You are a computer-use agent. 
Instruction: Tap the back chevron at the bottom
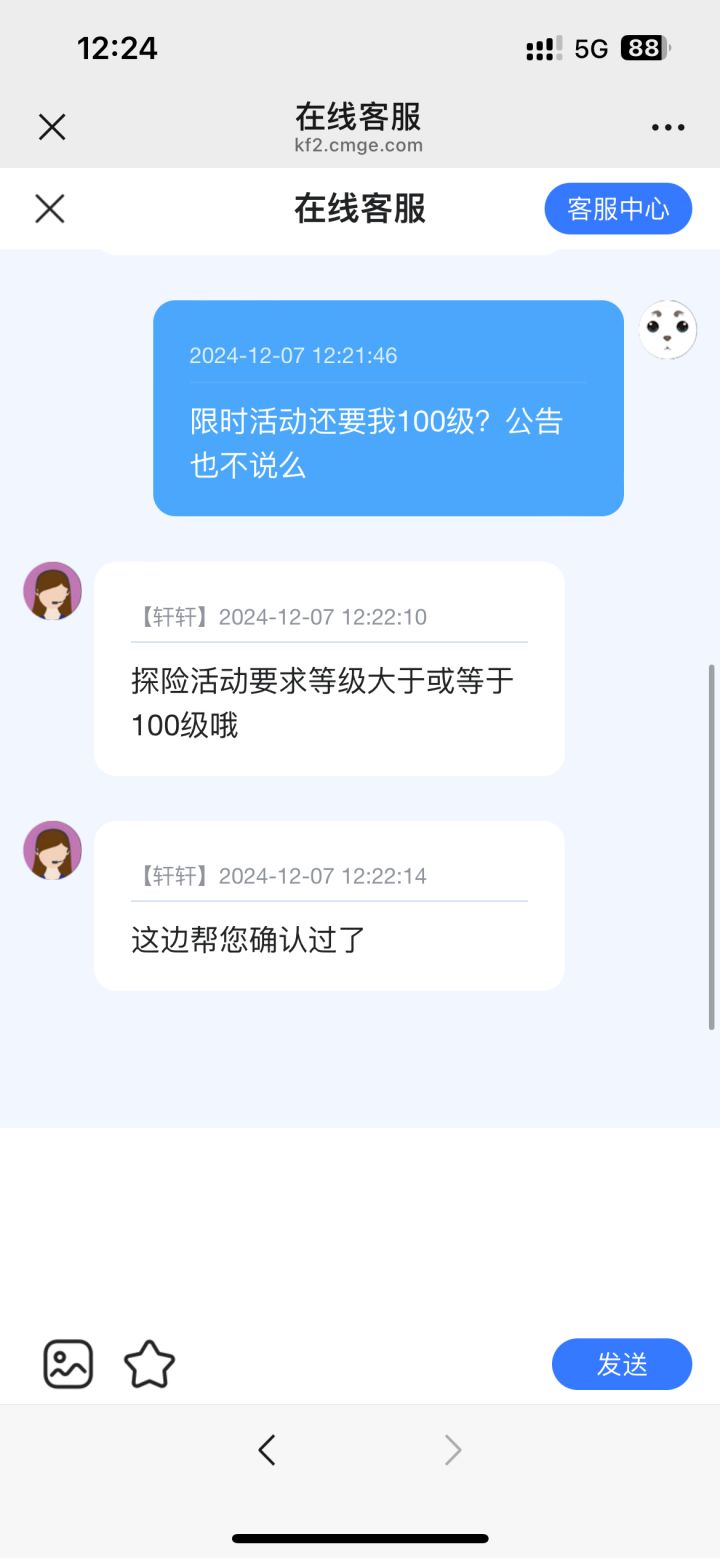pyautogui.click(x=267, y=1449)
